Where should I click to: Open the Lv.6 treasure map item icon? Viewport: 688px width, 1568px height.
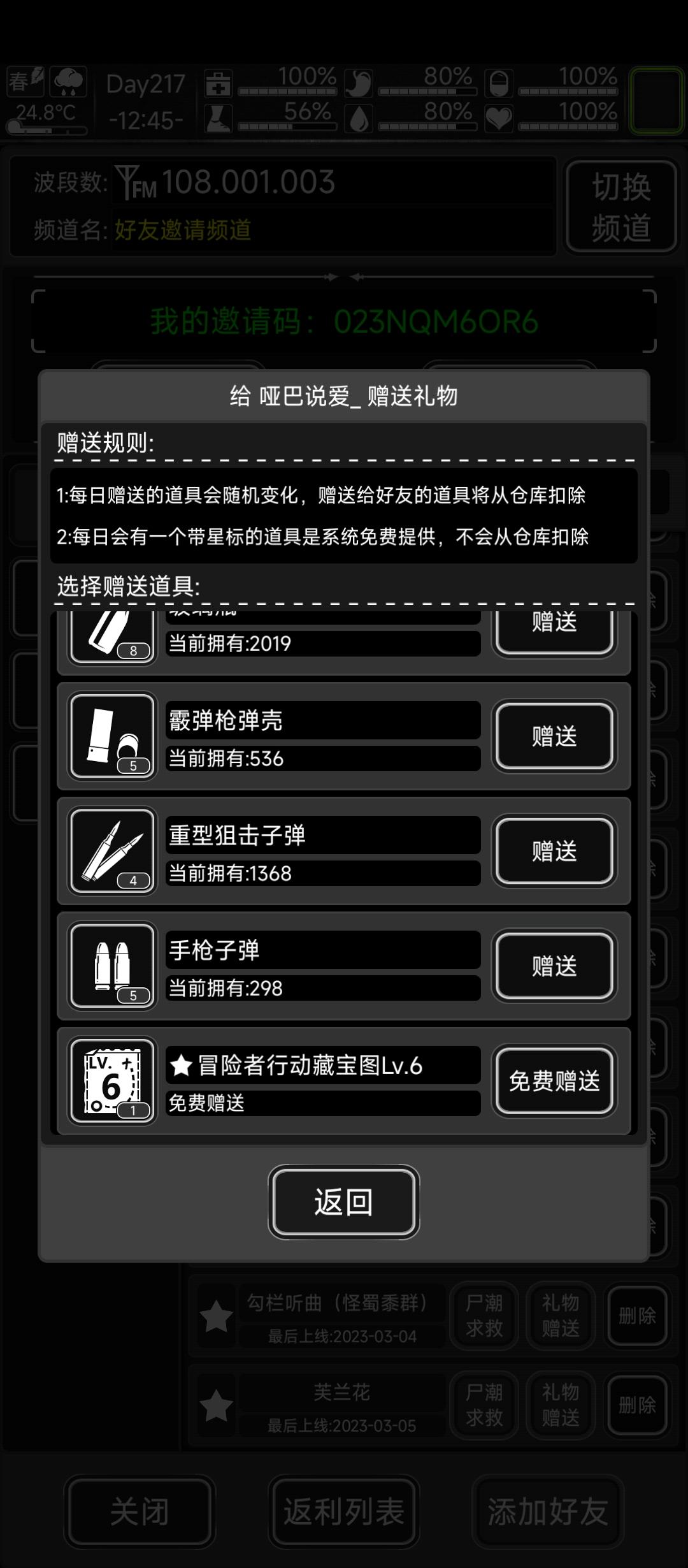[111, 1080]
